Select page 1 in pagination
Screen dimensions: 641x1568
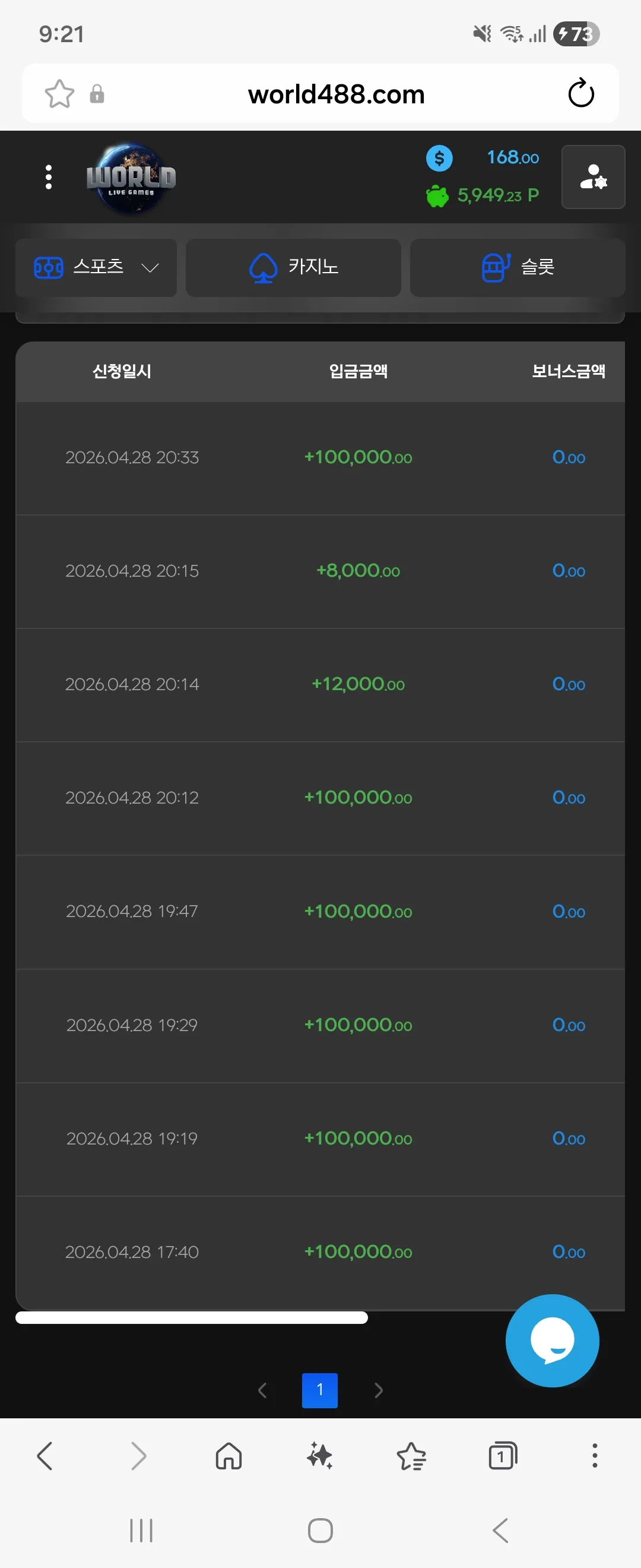coord(320,1390)
